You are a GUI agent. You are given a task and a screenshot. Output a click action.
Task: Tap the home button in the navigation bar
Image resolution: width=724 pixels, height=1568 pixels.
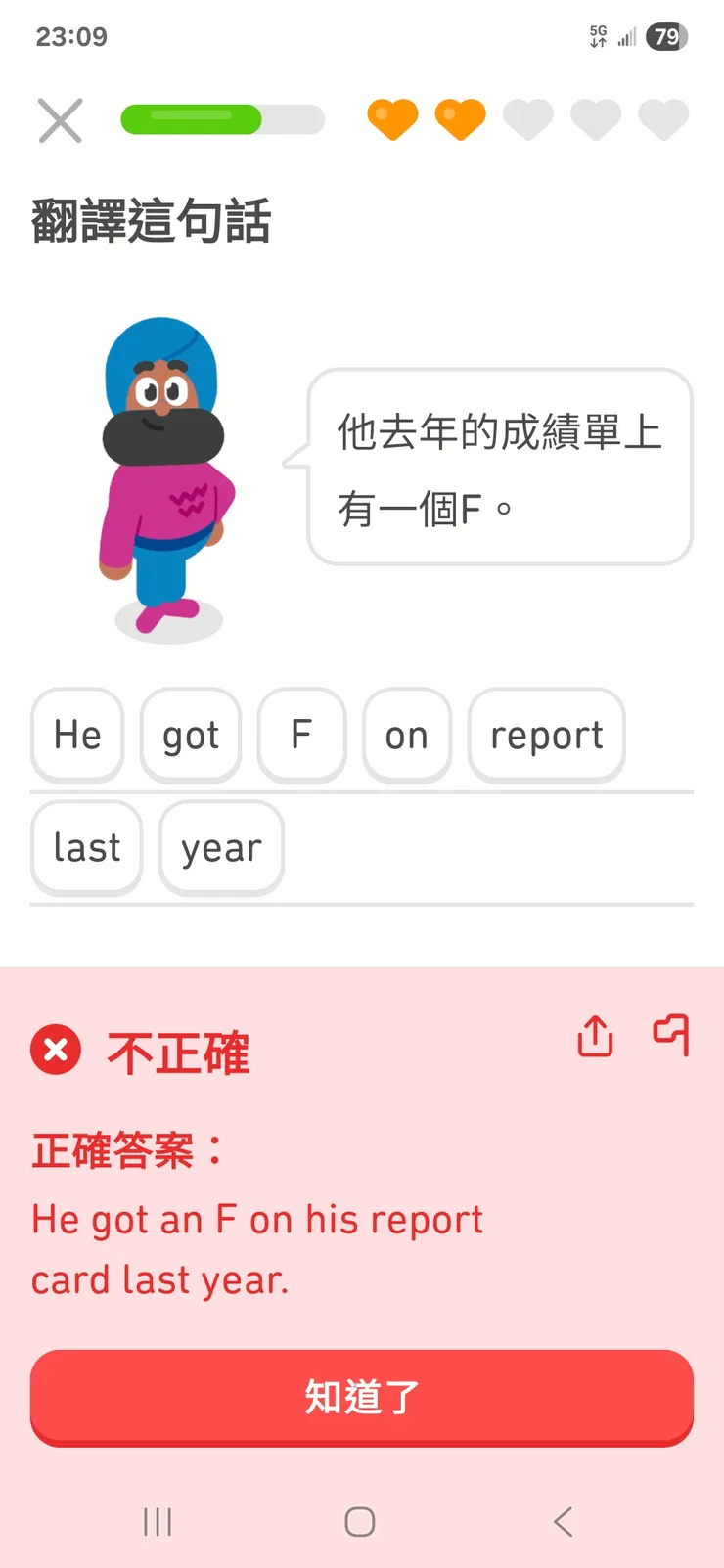click(359, 1521)
